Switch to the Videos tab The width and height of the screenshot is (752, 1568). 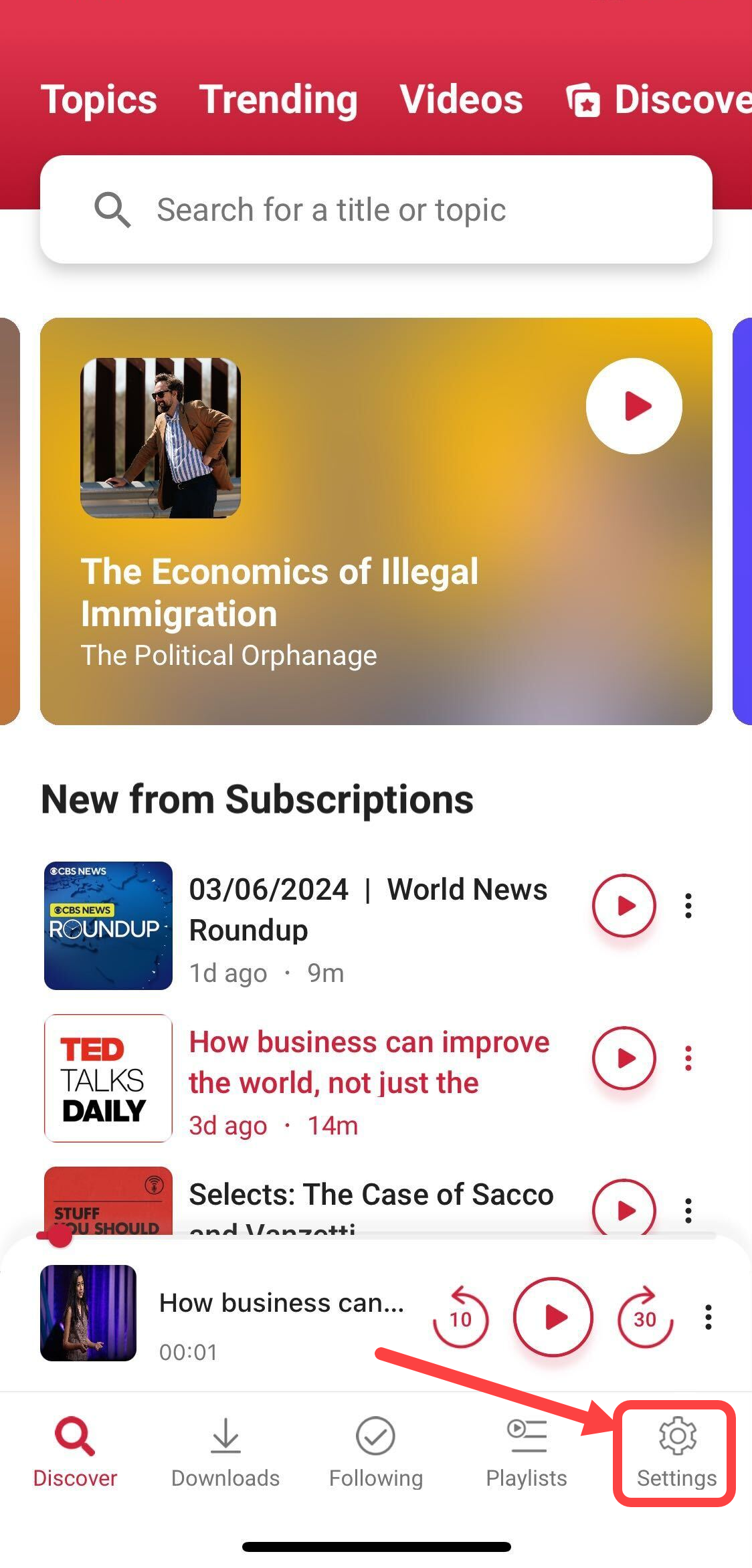coord(461,100)
